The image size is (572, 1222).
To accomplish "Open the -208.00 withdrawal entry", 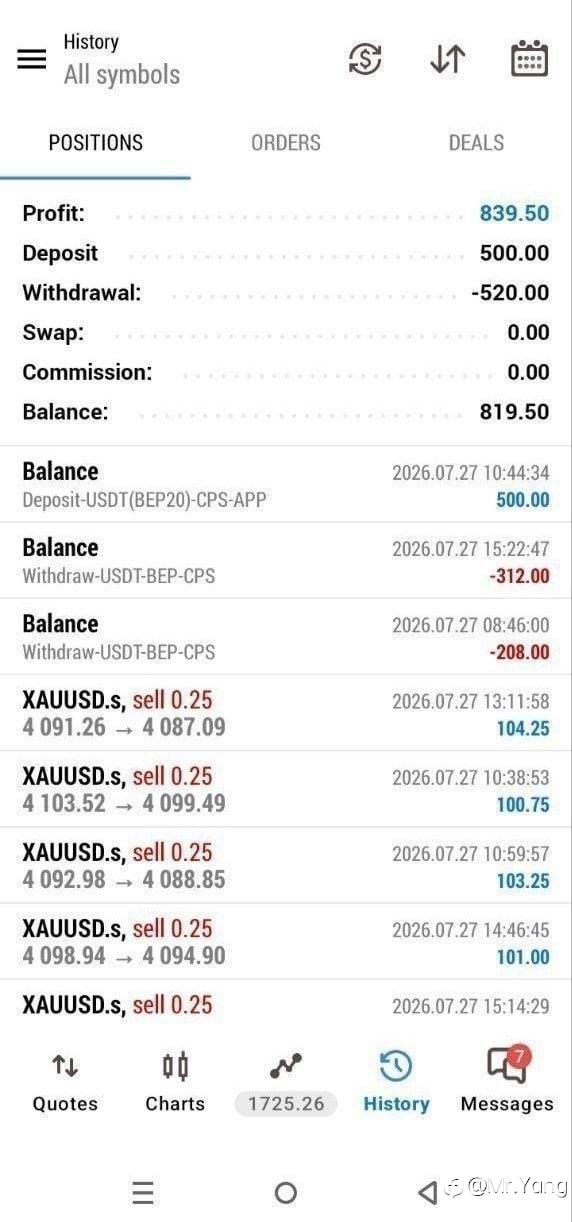I will tap(286, 637).
